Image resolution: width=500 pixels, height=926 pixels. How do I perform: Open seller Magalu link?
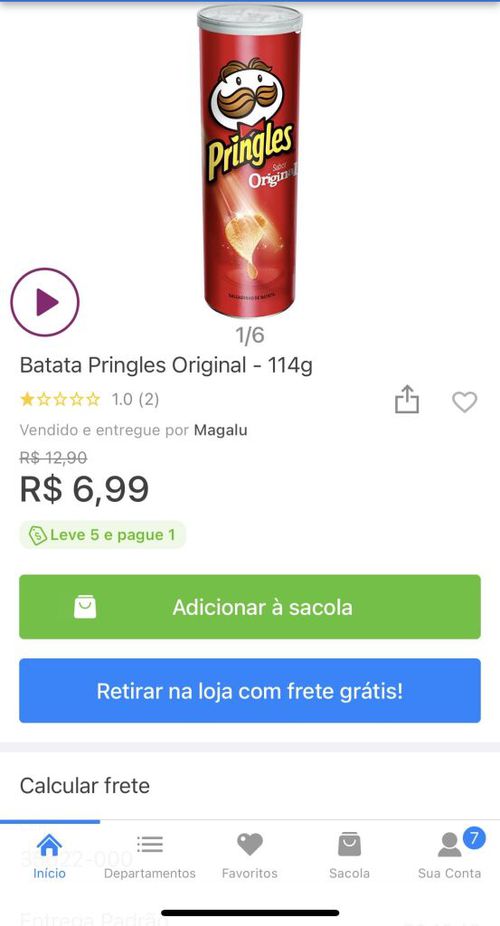[x=221, y=431]
